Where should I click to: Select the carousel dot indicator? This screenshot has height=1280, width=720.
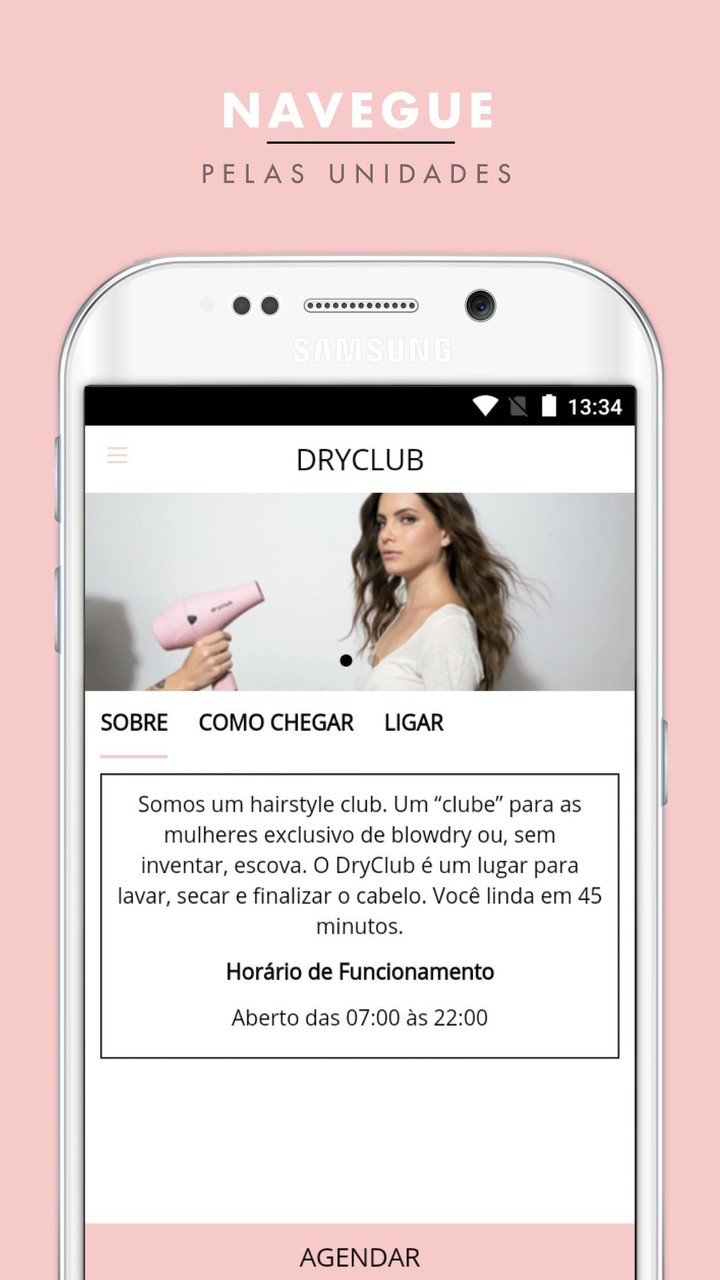click(347, 660)
